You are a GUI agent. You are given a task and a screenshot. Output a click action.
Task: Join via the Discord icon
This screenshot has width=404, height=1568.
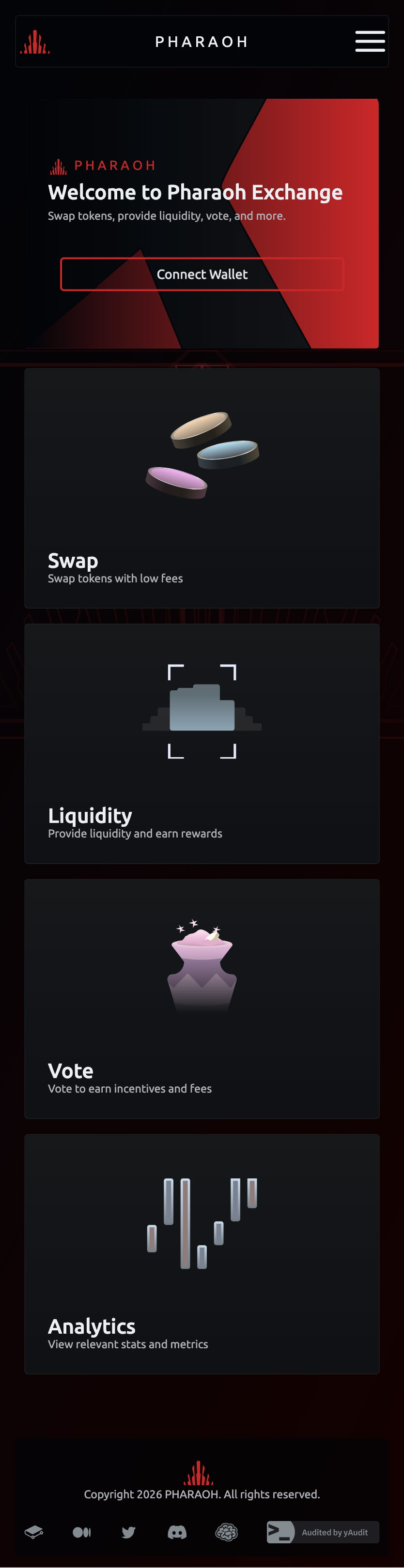point(177,1532)
